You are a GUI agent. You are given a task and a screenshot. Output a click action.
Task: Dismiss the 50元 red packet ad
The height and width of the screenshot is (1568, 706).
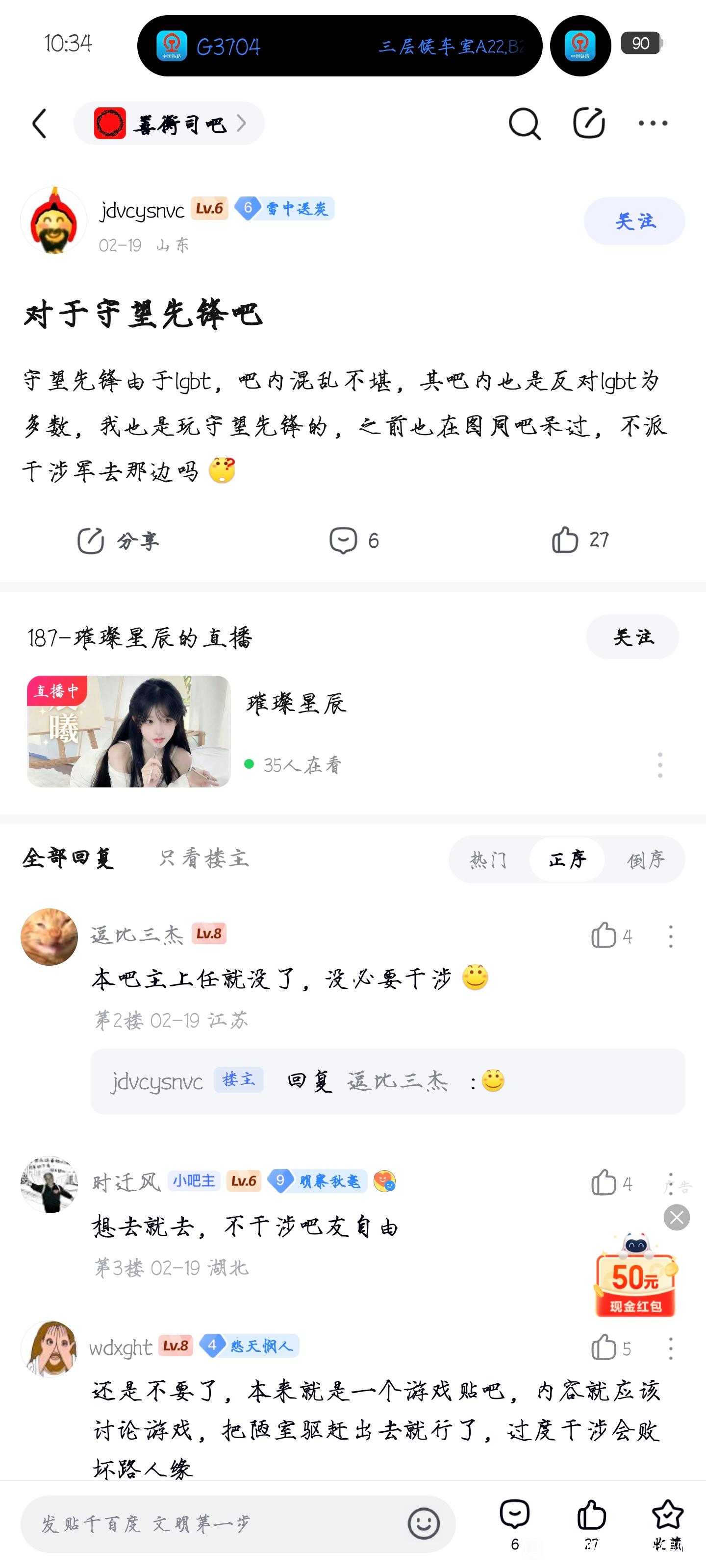click(x=677, y=1217)
